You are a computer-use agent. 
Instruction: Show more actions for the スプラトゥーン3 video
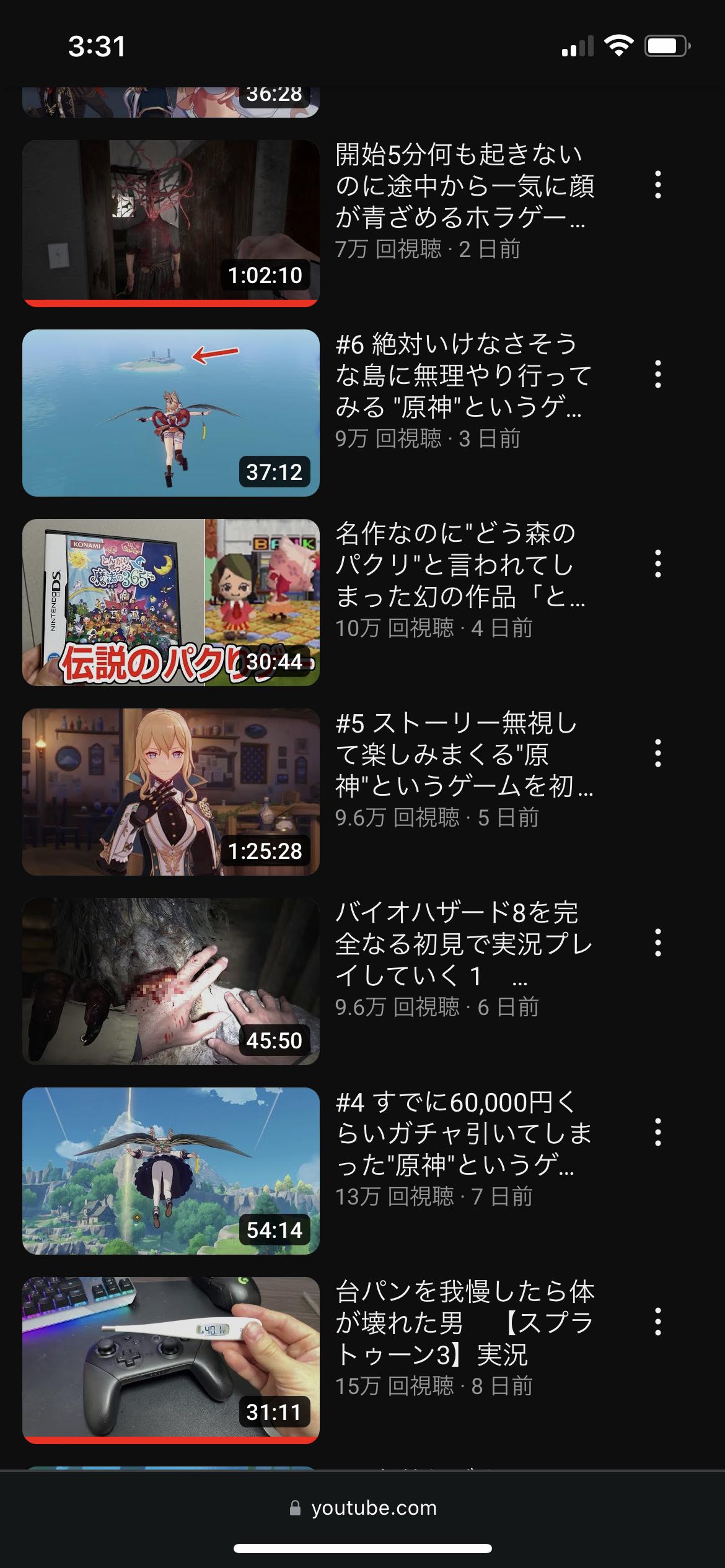pyautogui.click(x=657, y=1322)
